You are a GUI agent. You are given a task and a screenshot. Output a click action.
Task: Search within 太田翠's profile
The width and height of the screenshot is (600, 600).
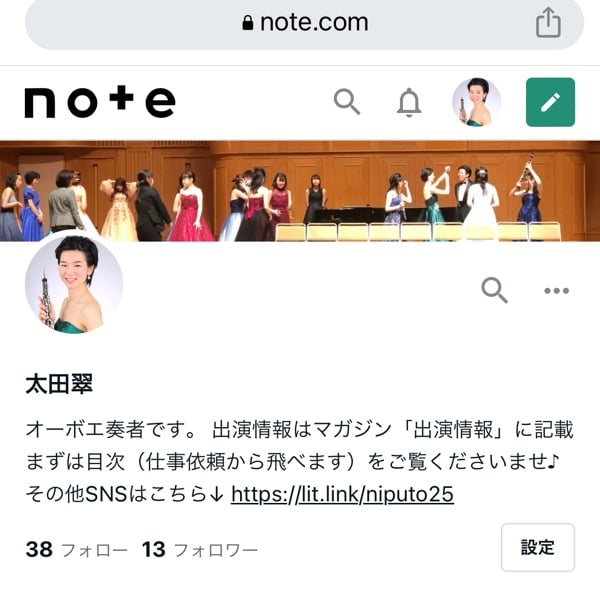[x=494, y=290]
